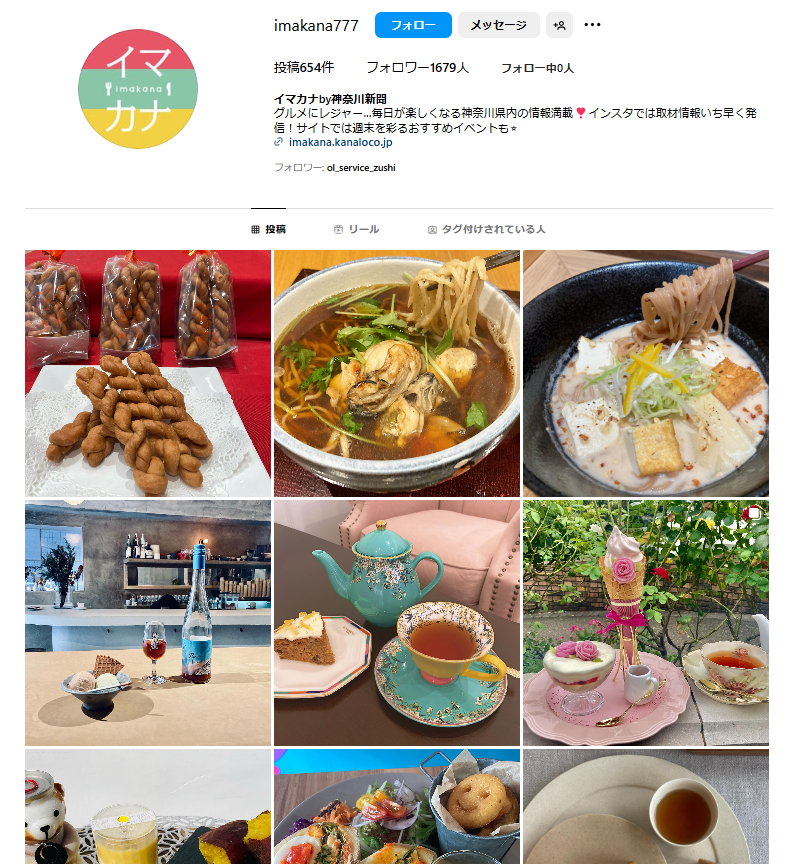Select the 投稿 posts tab

(x=268, y=229)
